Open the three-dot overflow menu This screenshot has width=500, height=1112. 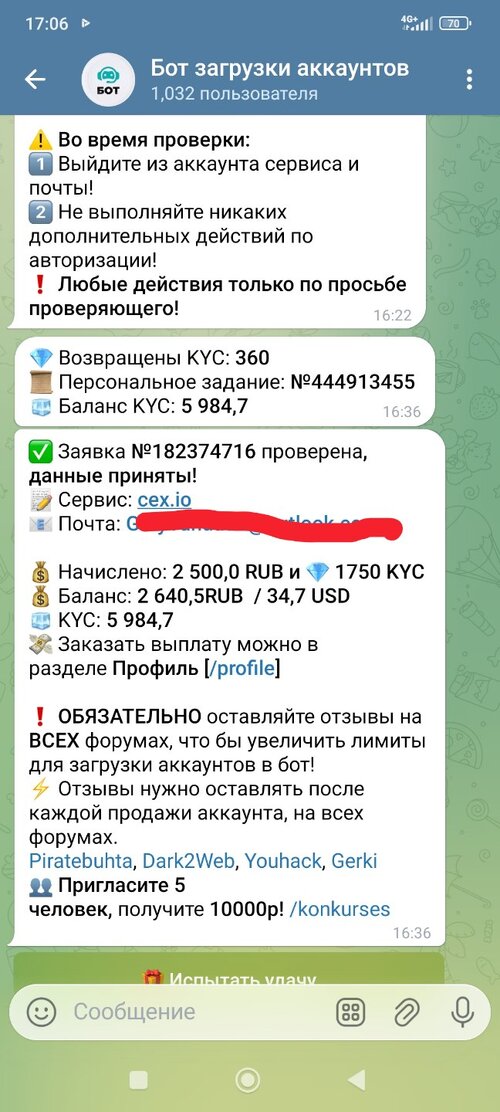pyautogui.click(x=469, y=79)
